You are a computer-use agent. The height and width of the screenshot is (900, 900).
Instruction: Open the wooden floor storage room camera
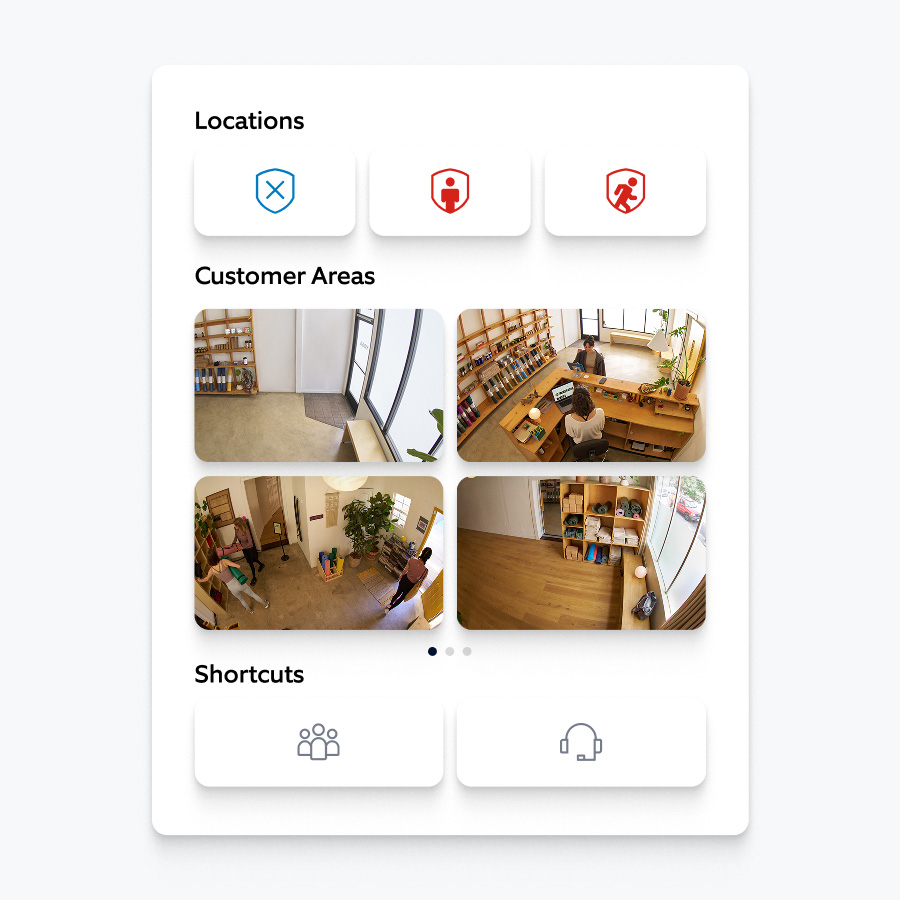581,552
